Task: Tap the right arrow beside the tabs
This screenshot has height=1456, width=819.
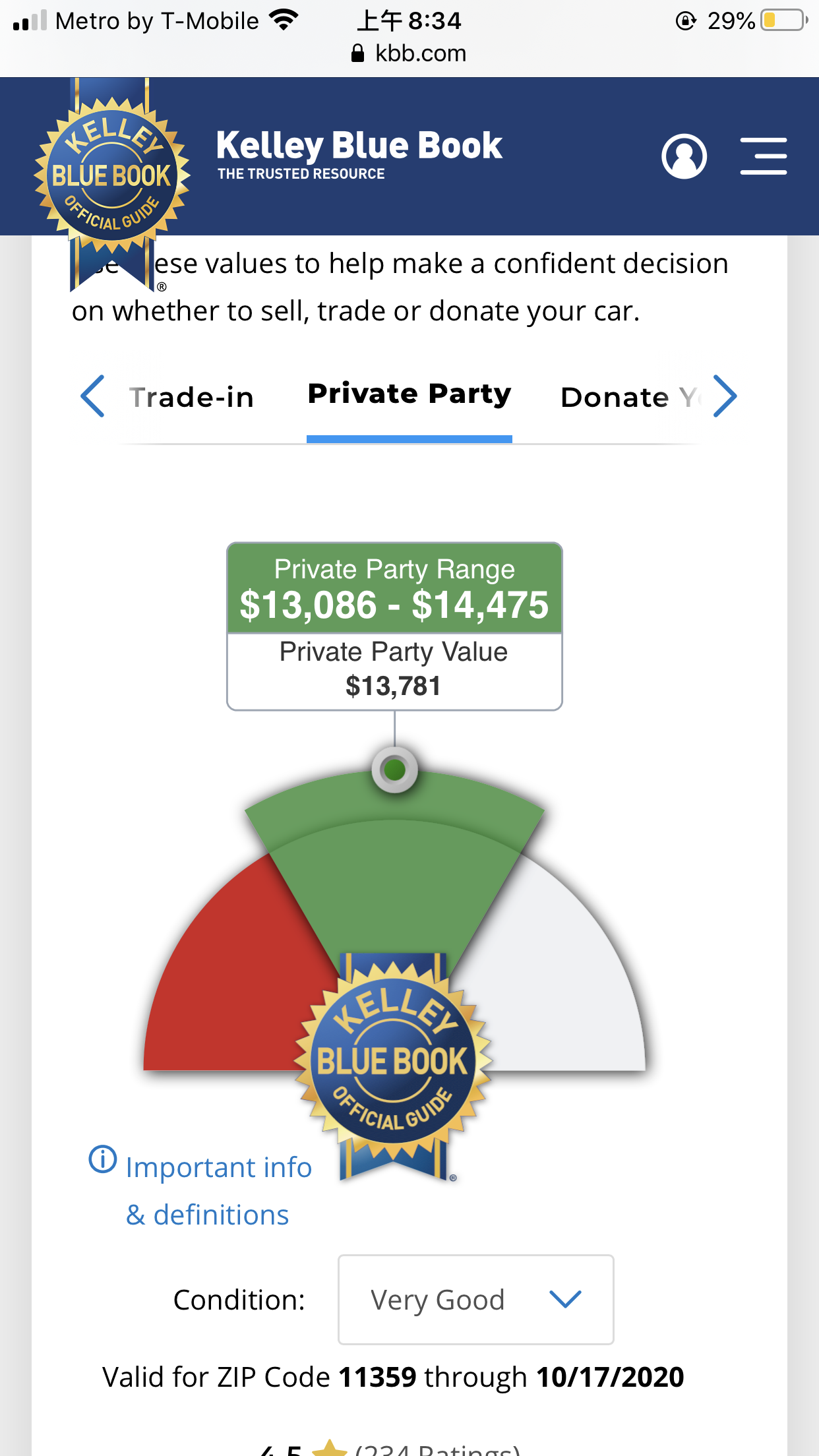Action: [724, 396]
